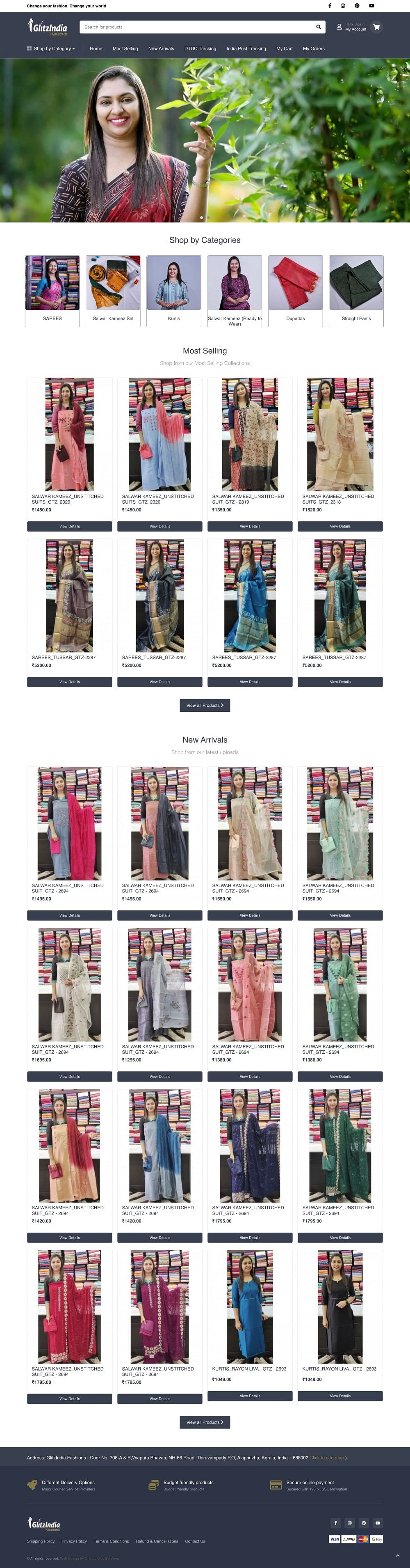This screenshot has width=410, height=1568.
Task: Go to My Orders
Action: (314, 49)
